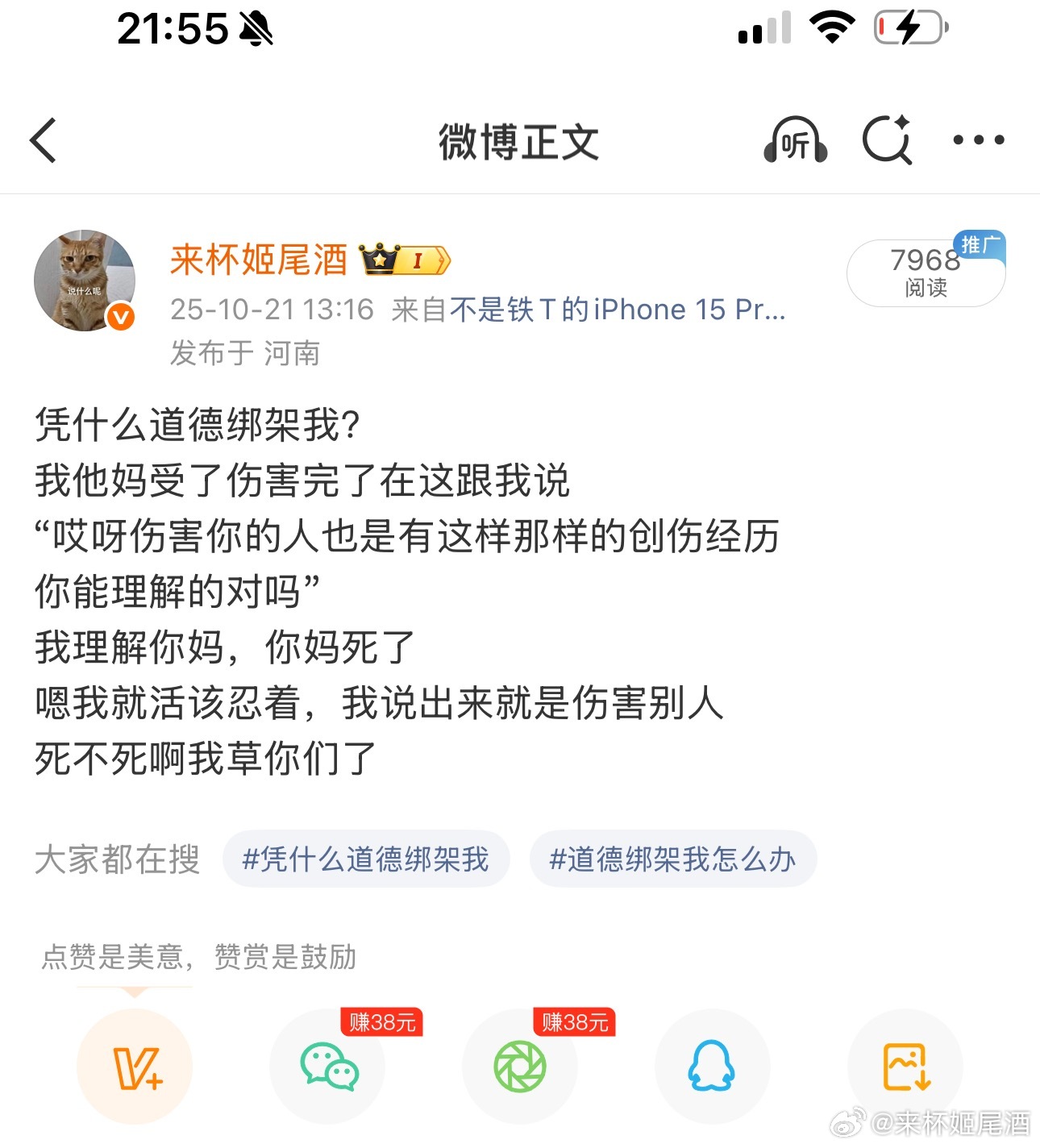Share to WeChat Moments via the green shutter icon

click(x=520, y=1067)
